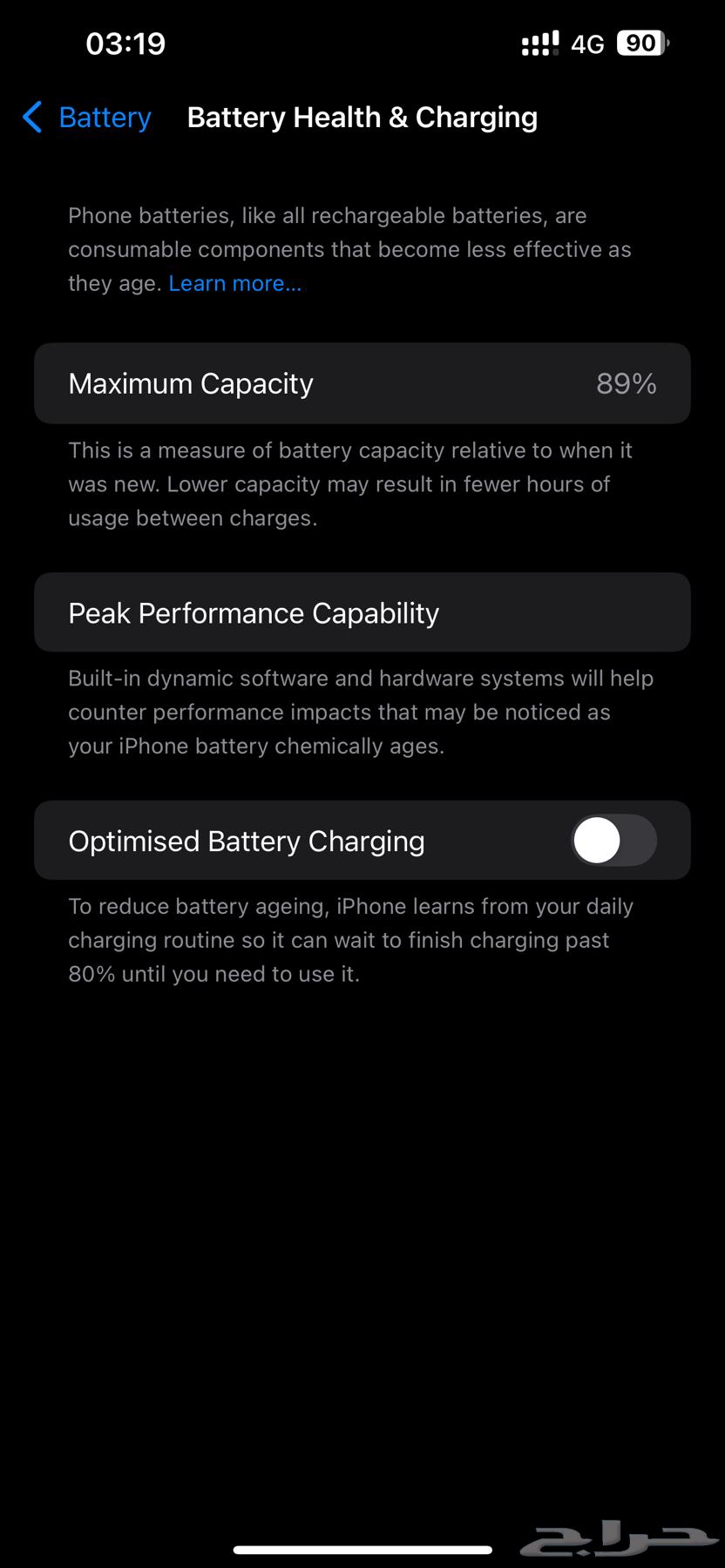Viewport: 725px width, 1568px height.
Task: Tap the home indicator bar
Action: click(362, 1544)
